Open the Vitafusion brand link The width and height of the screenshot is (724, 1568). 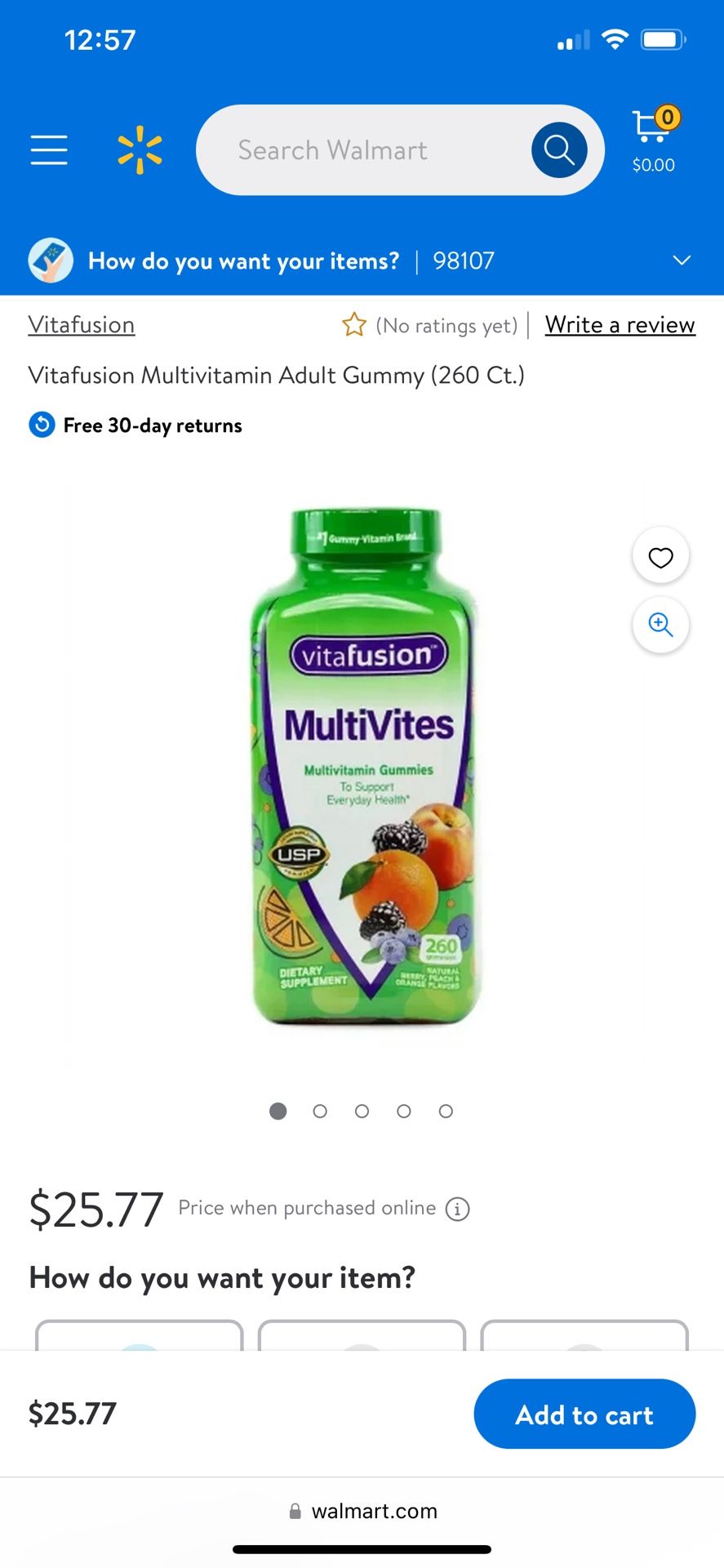82,325
